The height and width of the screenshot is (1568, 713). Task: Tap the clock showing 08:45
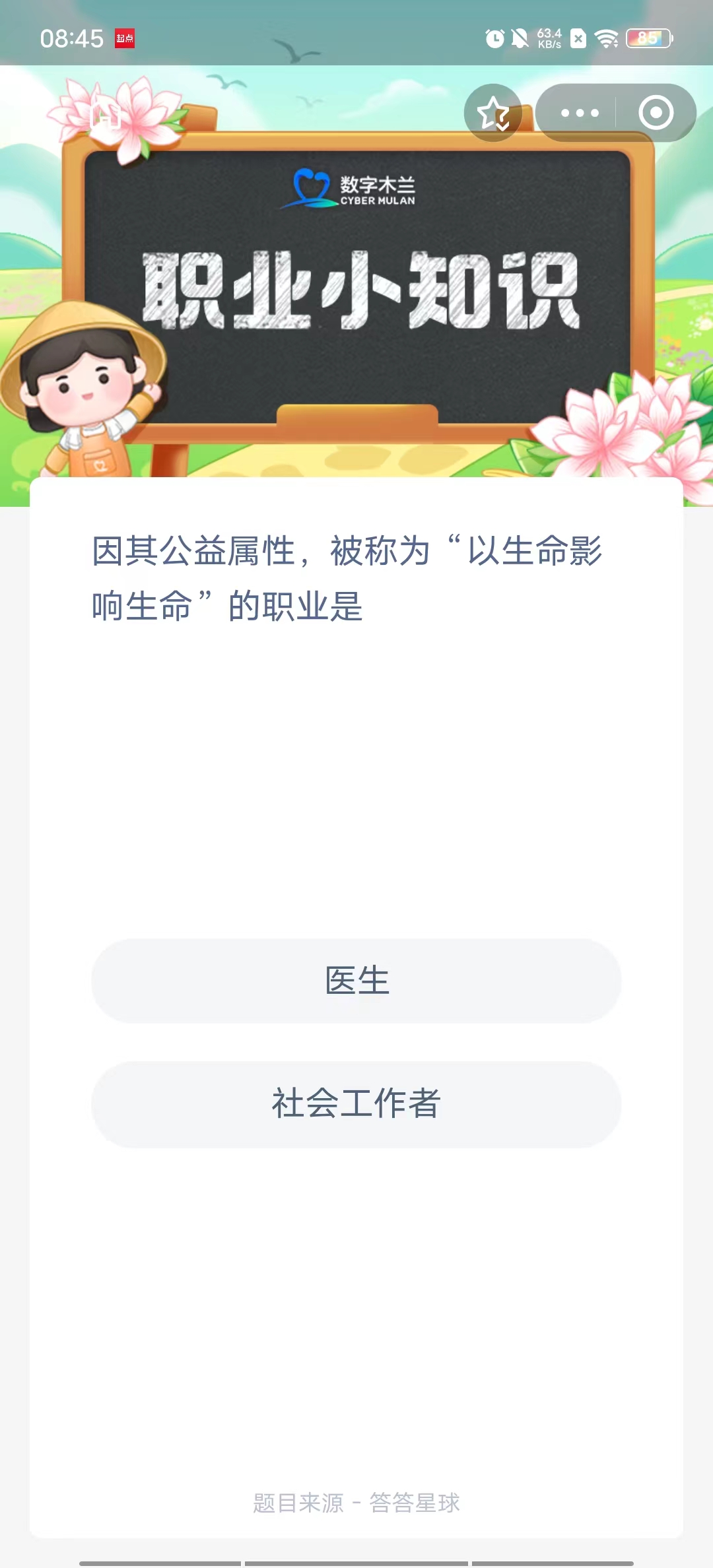(x=73, y=38)
